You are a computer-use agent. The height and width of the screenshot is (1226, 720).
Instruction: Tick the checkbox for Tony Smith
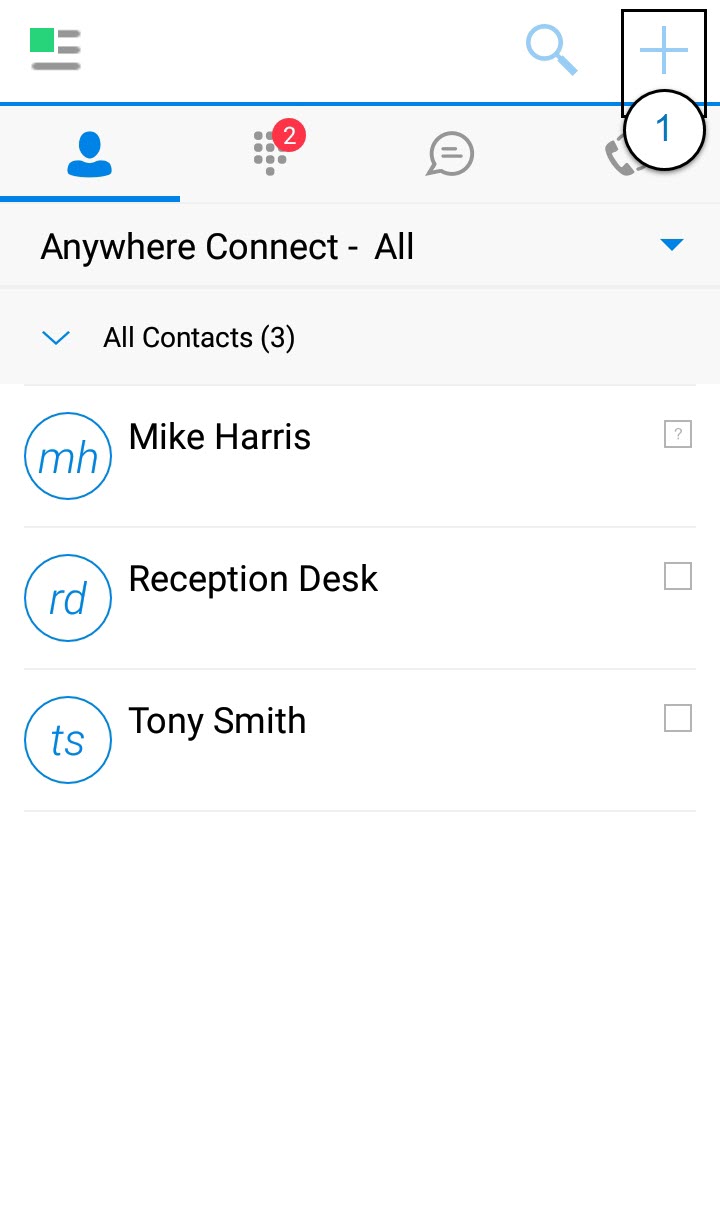click(x=678, y=718)
